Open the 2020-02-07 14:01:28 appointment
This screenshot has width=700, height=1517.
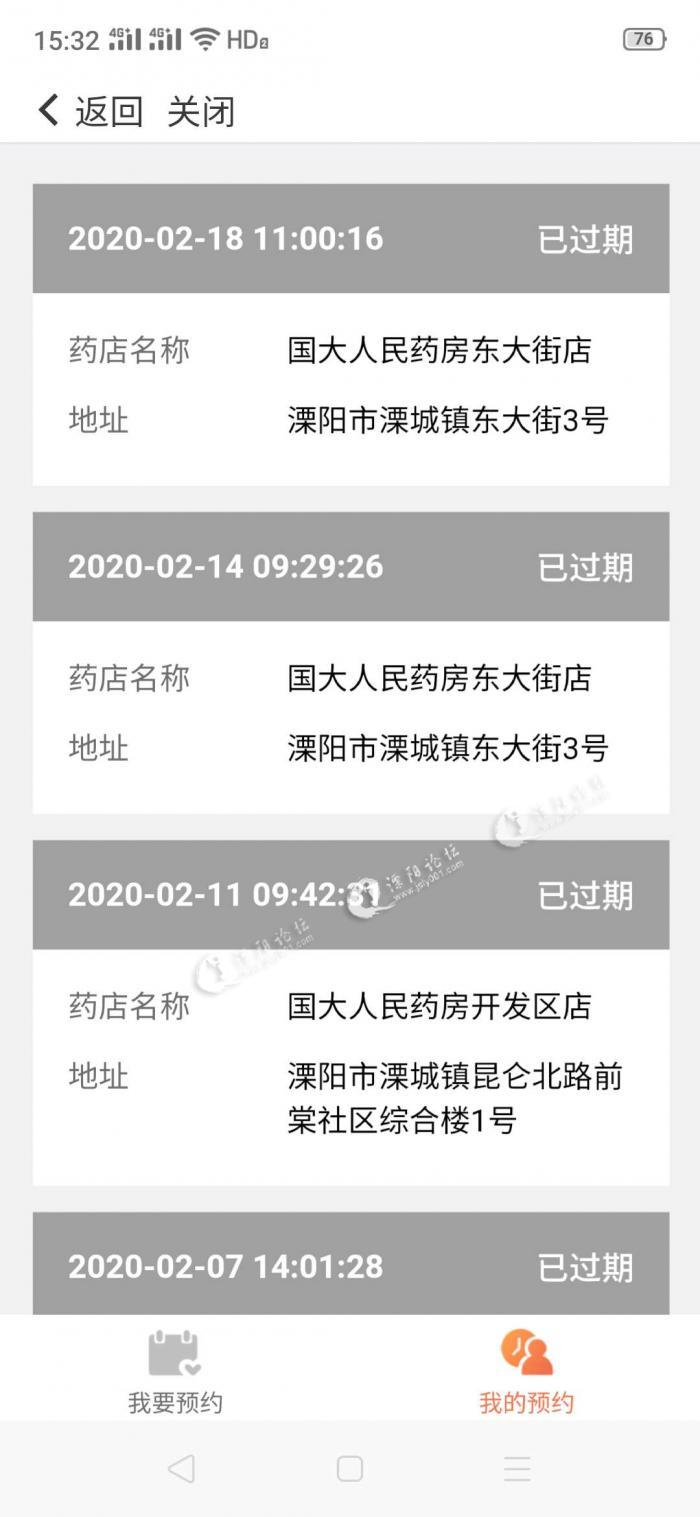[x=350, y=1265]
